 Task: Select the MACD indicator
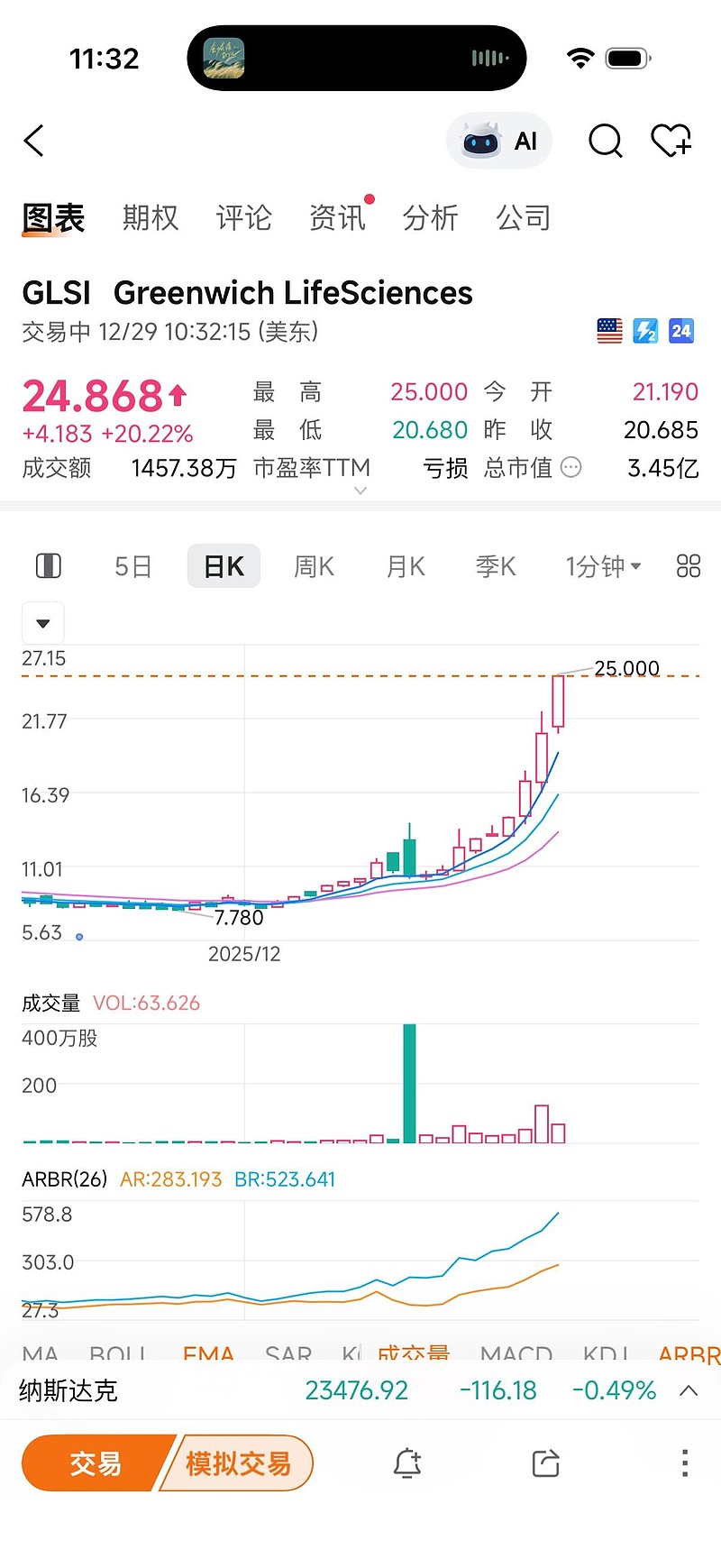(516, 1353)
